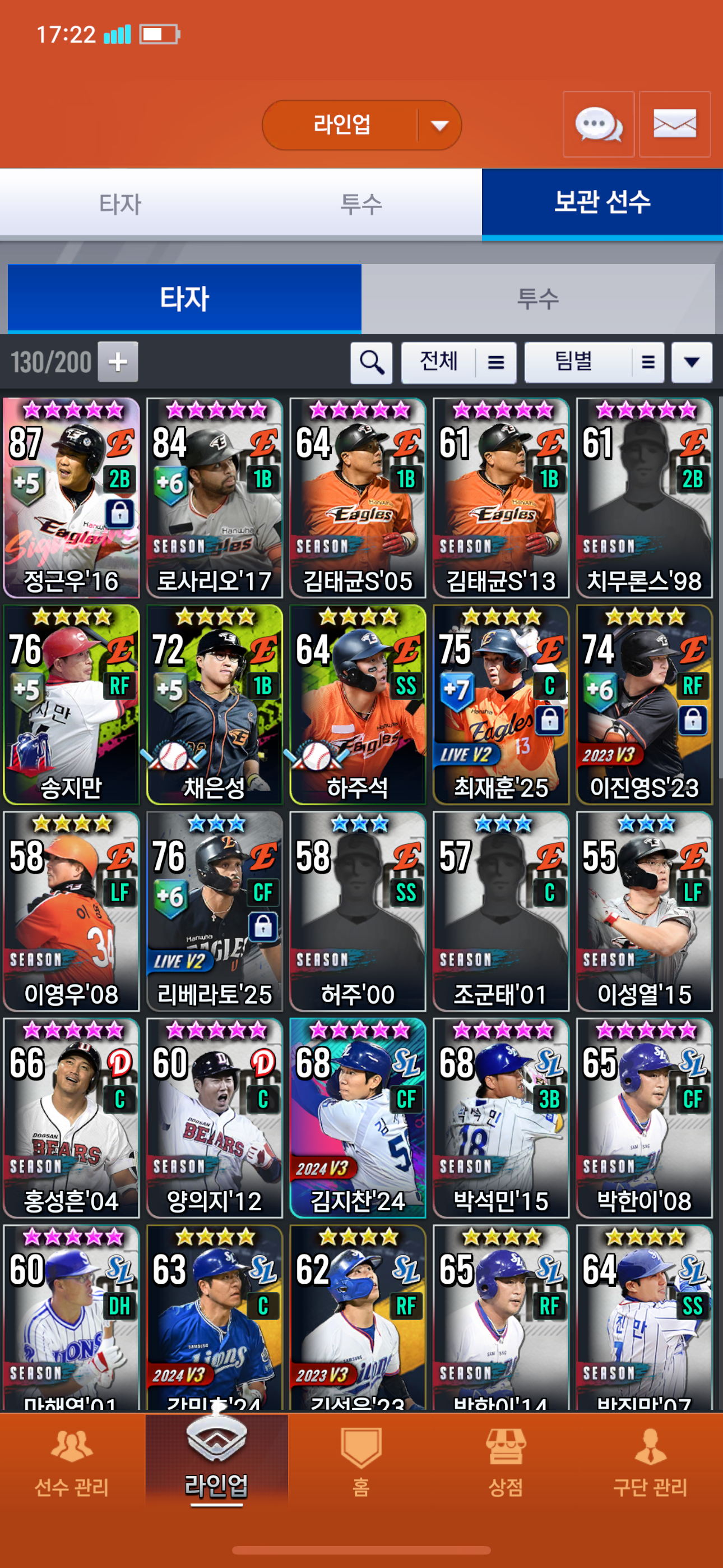Expand the 라인업 dropdown
The width and height of the screenshot is (723, 1568).
click(x=439, y=126)
